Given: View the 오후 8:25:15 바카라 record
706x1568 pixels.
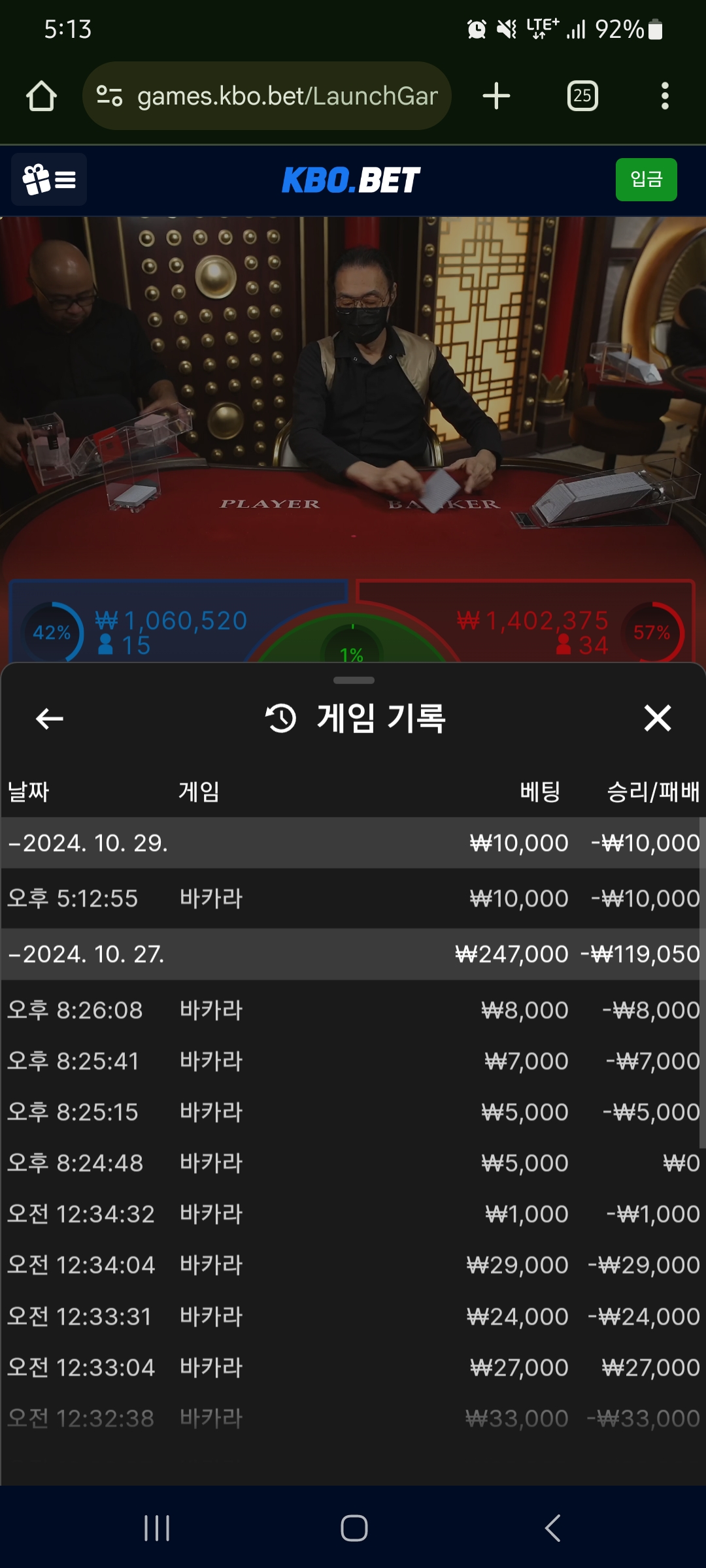Looking at the screenshot, I should 353,1112.
